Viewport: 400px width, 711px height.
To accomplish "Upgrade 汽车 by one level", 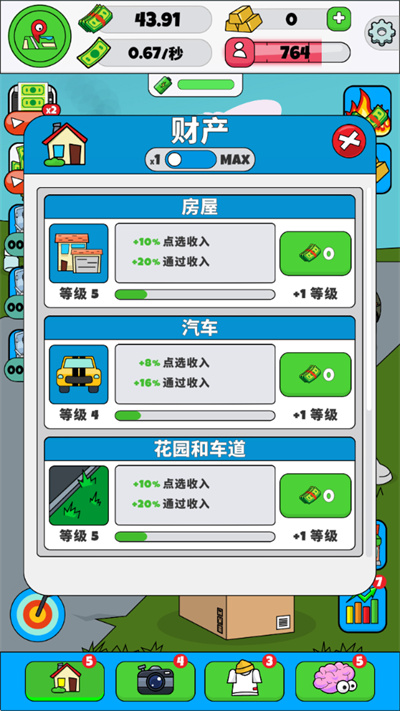I will point(316,375).
